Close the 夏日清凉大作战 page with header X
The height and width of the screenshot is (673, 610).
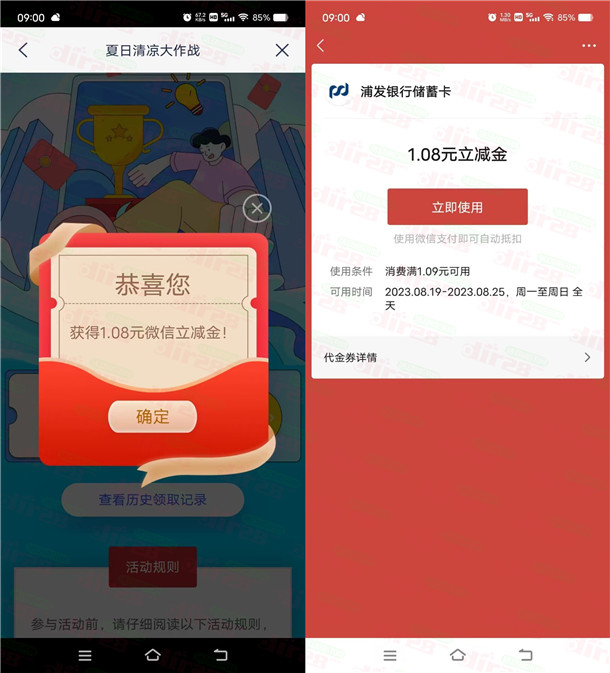282,50
